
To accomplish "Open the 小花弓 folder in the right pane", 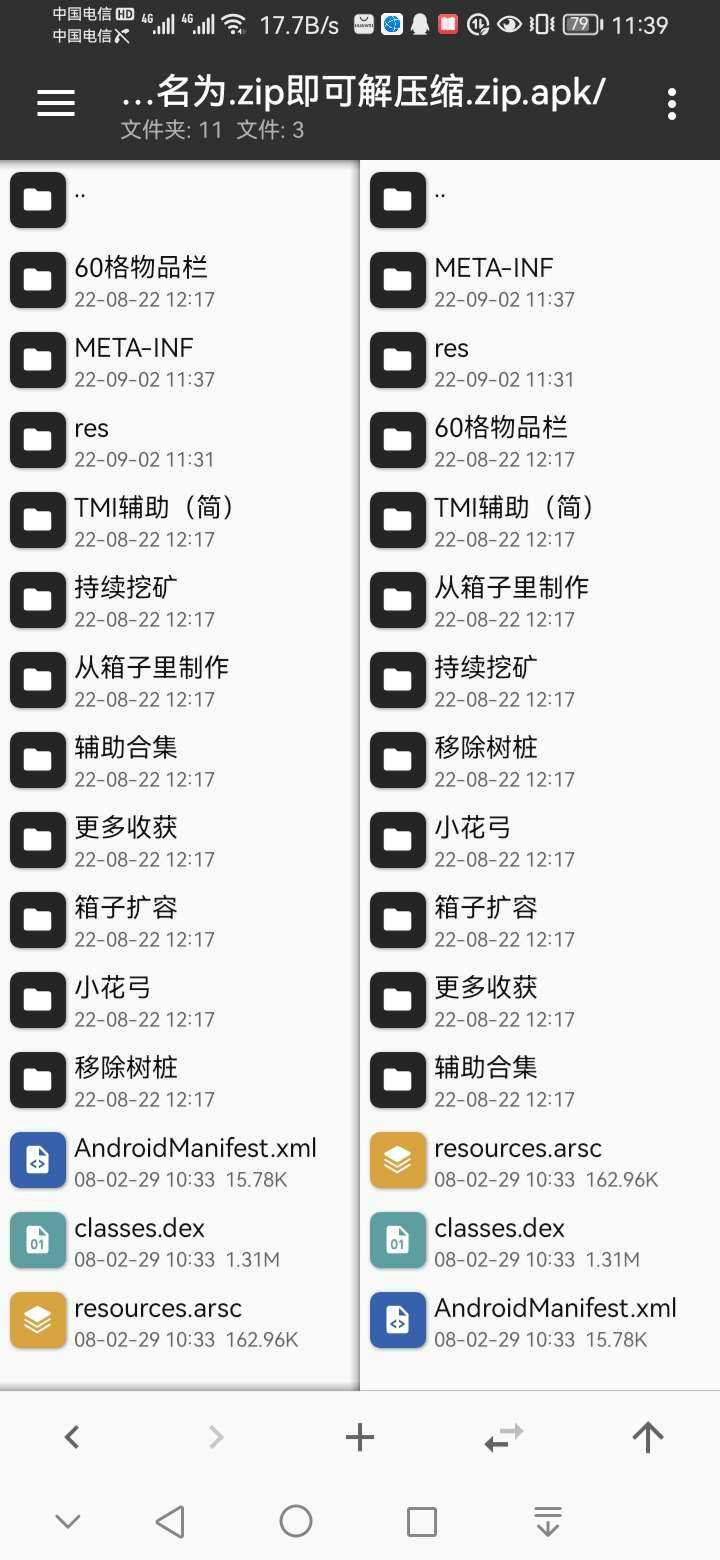I will pos(540,840).
